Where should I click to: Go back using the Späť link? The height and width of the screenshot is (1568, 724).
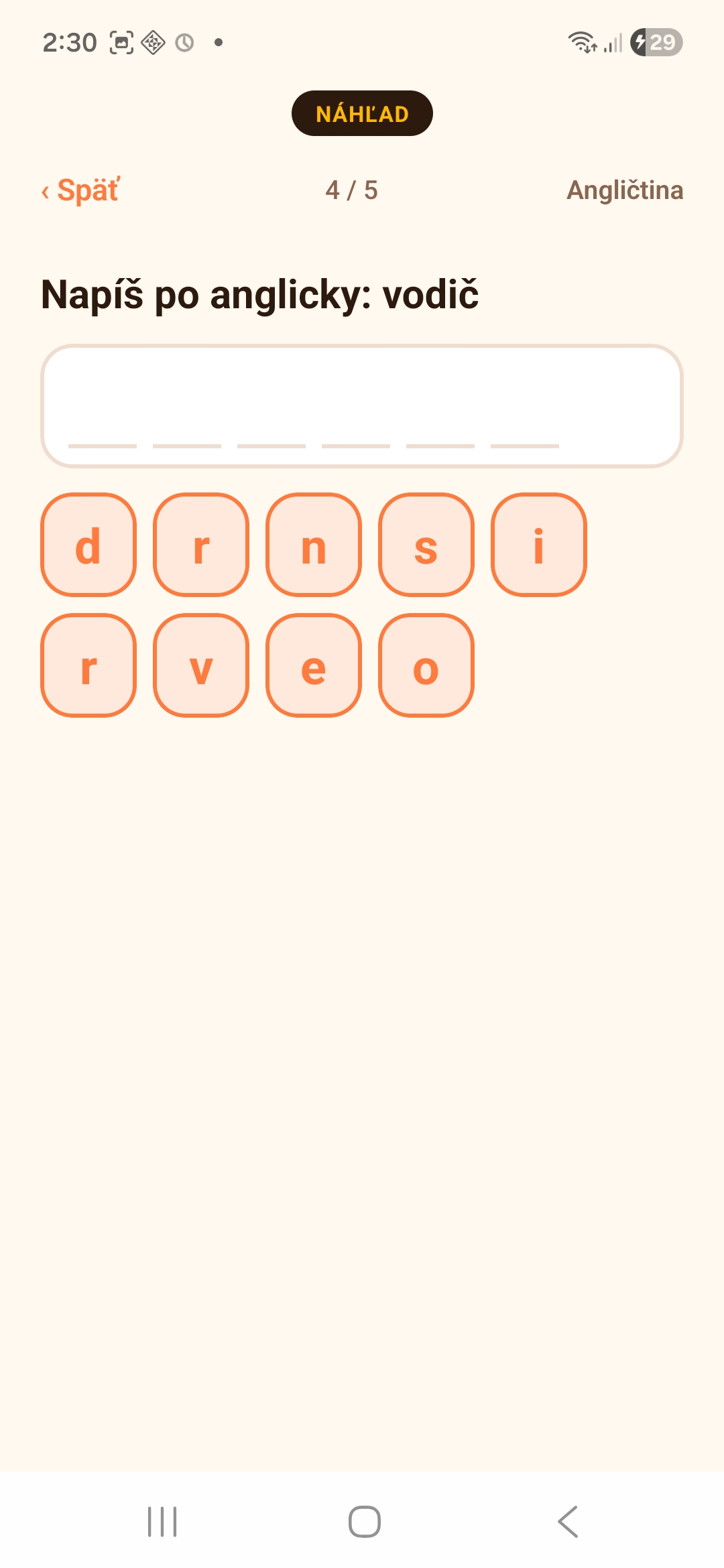[x=80, y=190]
